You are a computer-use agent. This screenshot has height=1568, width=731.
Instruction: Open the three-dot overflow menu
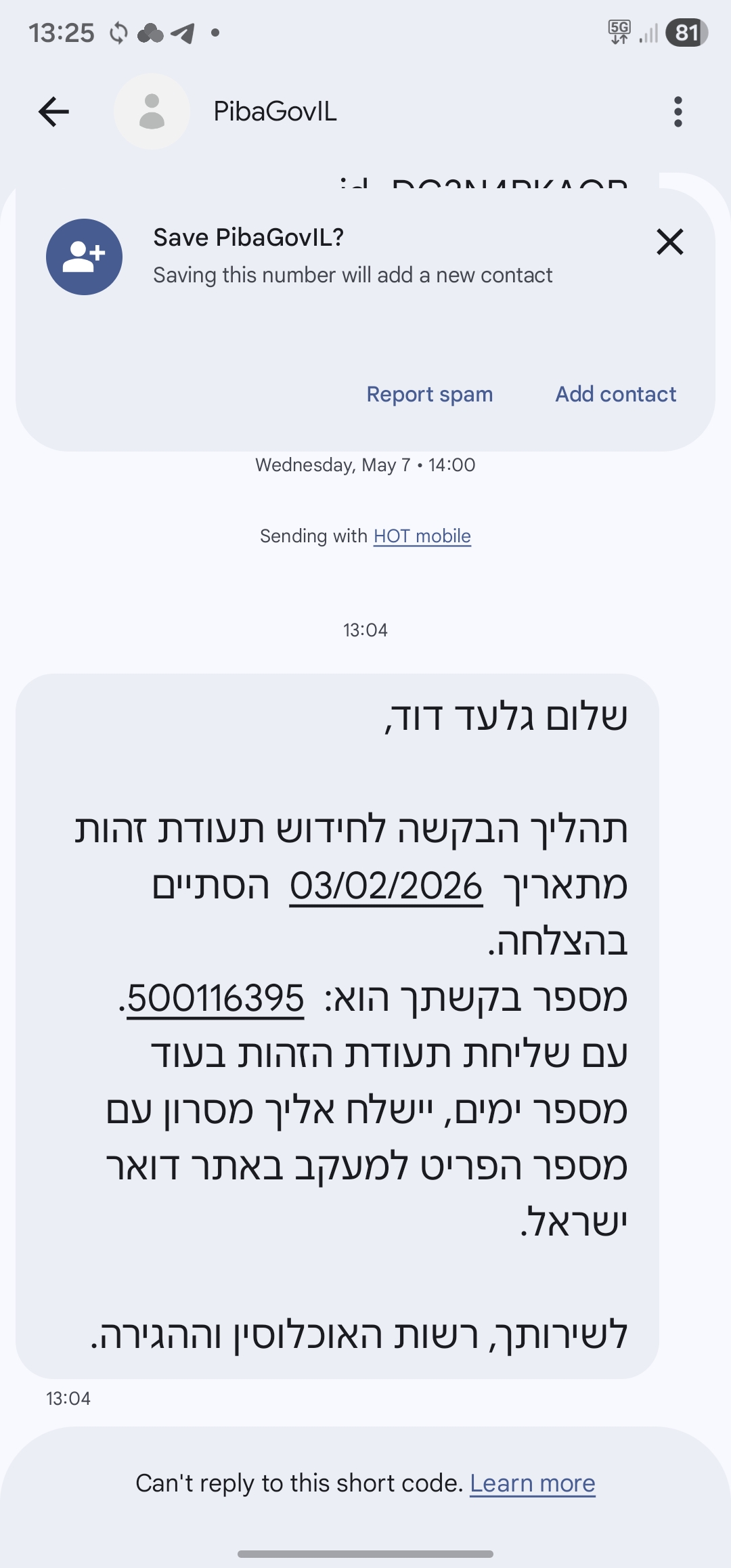(x=678, y=112)
